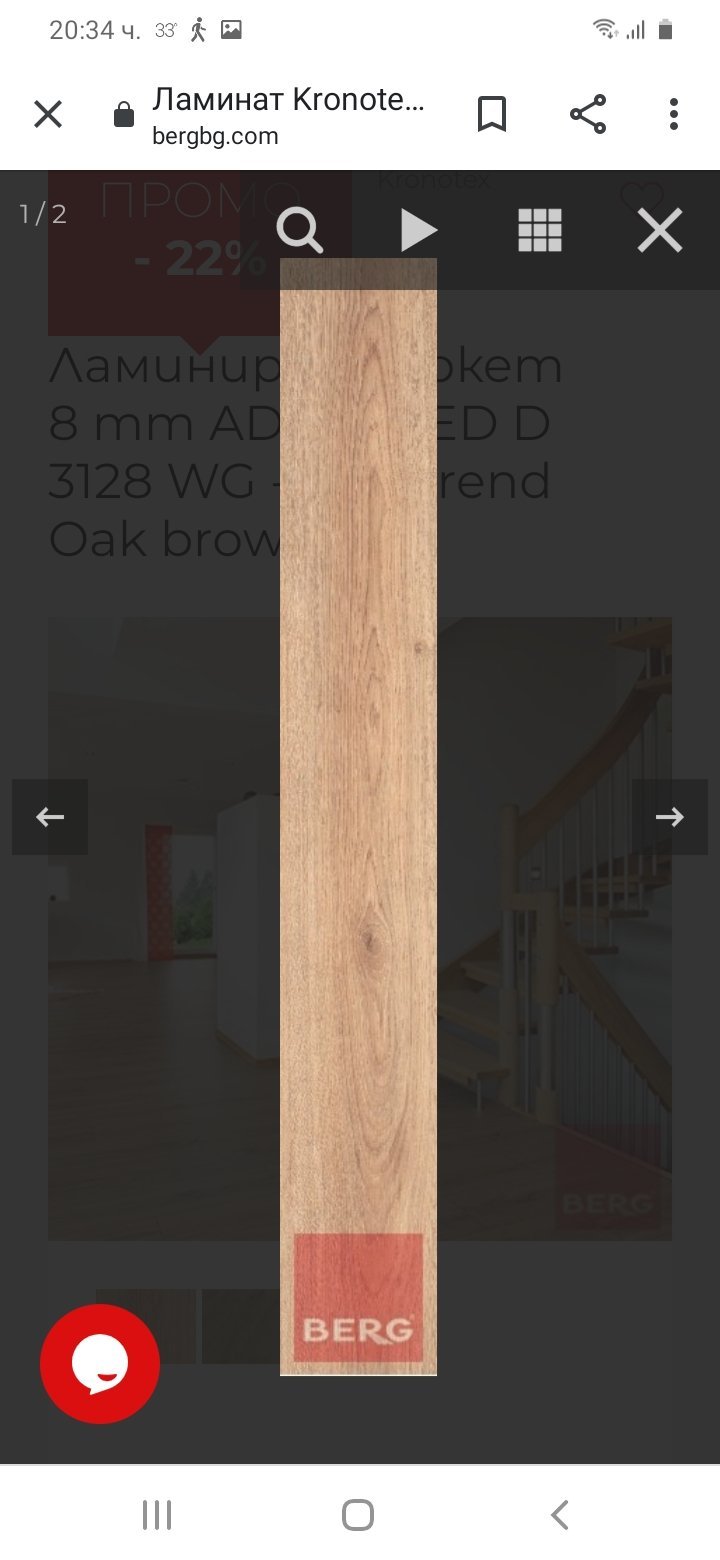Screen dimensions: 720x1560
Task: Share this laminate page
Action: (x=588, y=115)
